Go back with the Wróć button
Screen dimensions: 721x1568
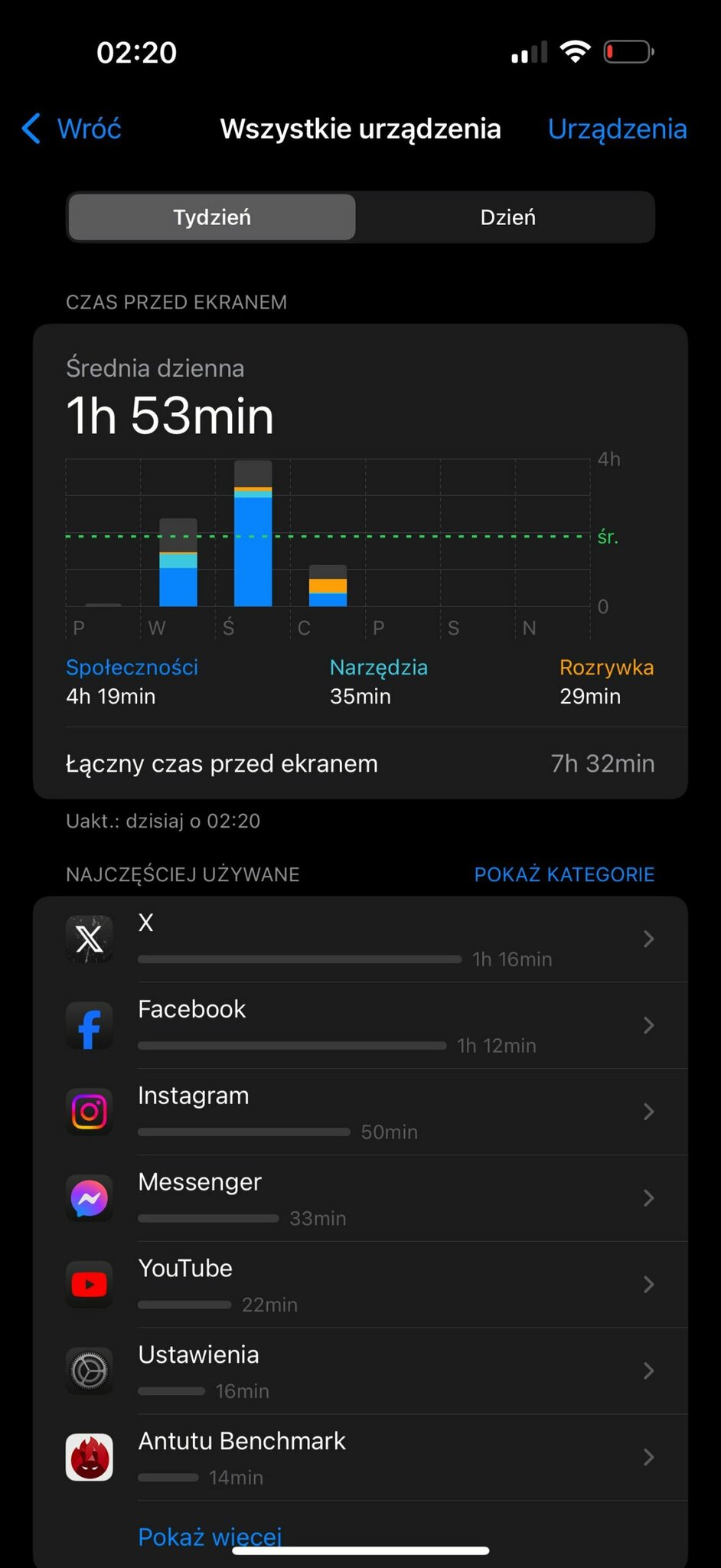[x=73, y=129]
